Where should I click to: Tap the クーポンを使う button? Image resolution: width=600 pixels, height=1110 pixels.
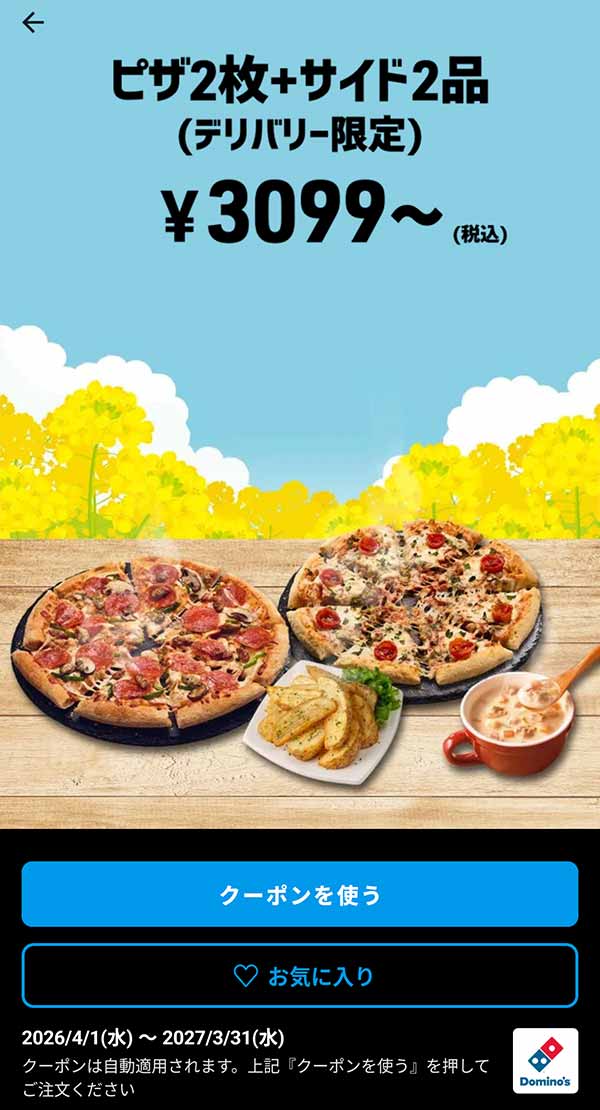(x=300, y=894)
